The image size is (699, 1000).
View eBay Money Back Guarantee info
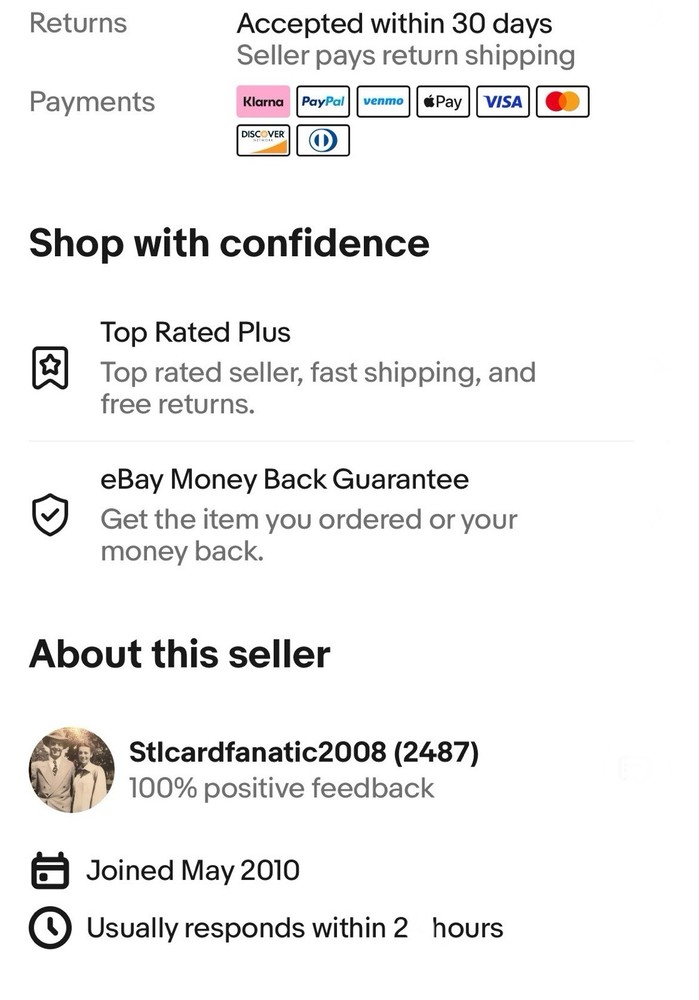284,479
